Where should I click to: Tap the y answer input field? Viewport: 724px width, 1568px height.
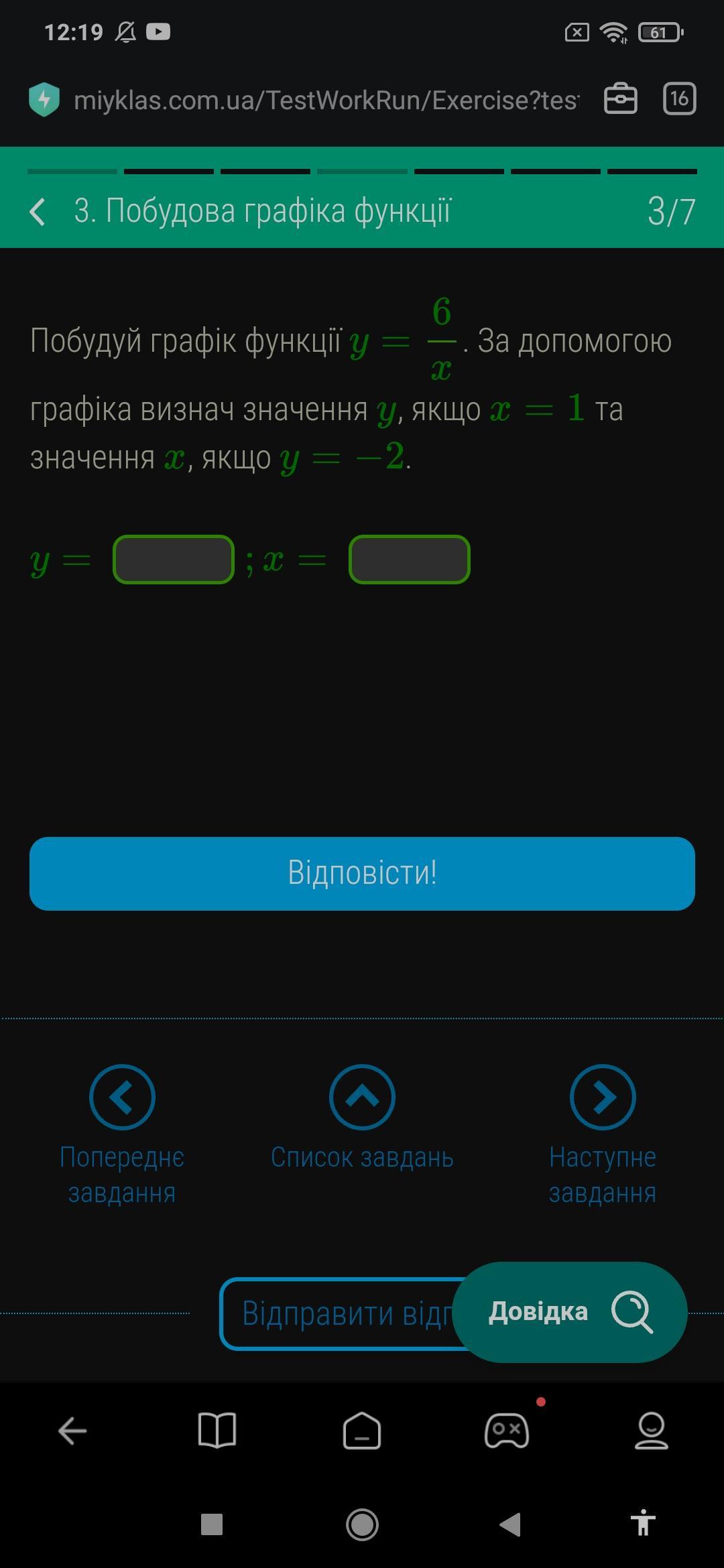(x=174, y=560)
